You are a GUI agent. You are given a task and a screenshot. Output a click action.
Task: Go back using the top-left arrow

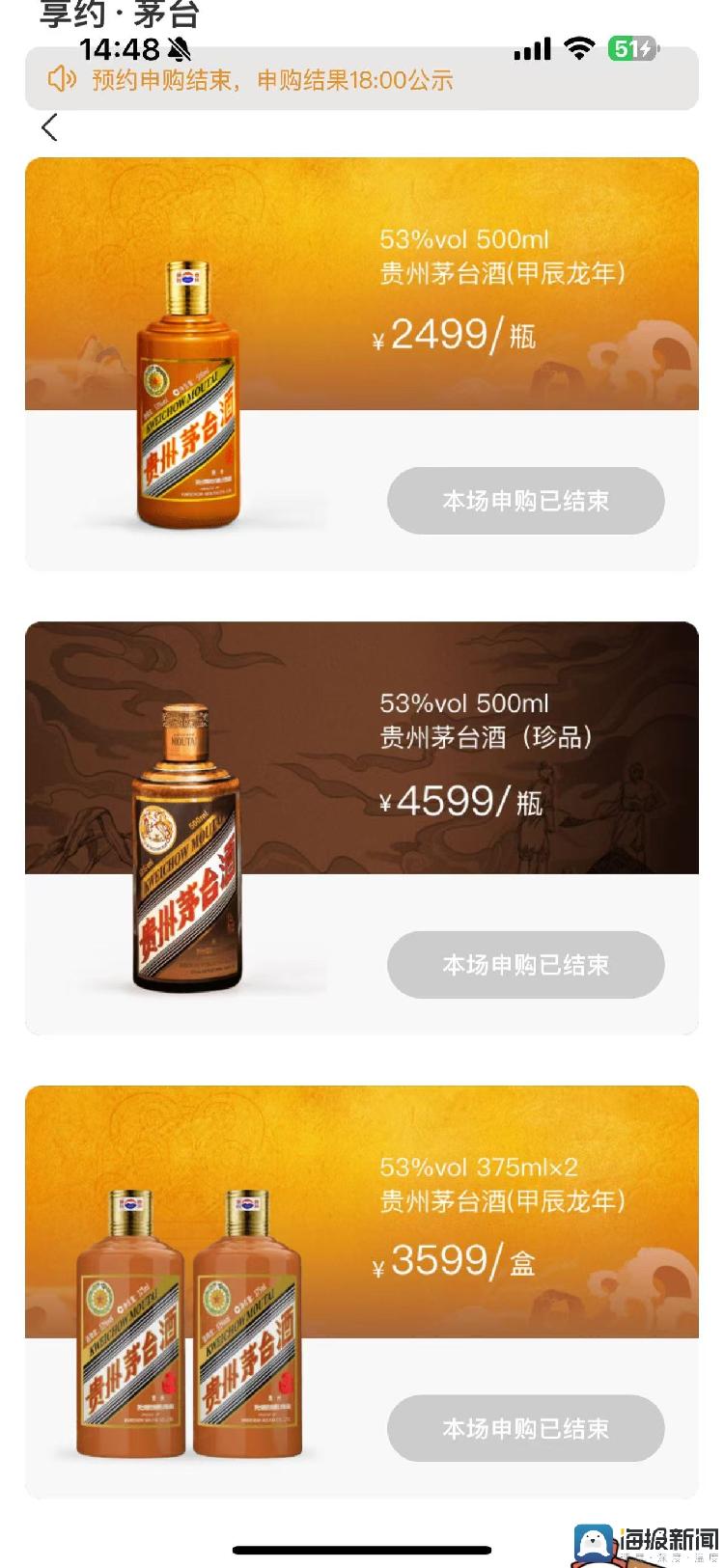(x=49, y=127)
